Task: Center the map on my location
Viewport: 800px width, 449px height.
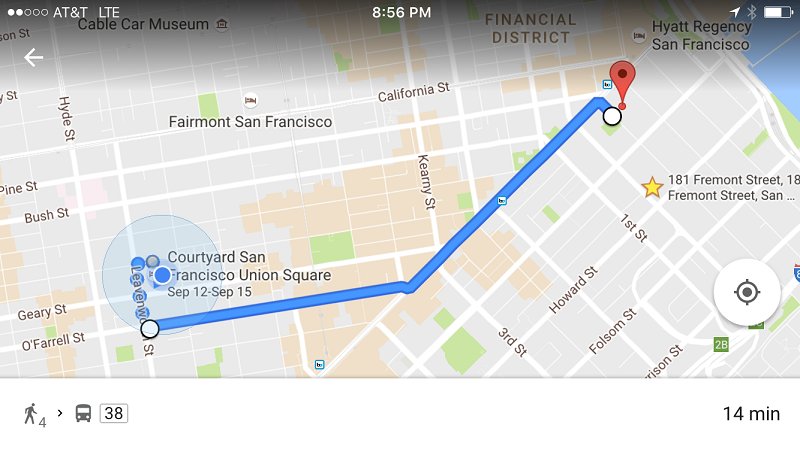Action: 746,292
